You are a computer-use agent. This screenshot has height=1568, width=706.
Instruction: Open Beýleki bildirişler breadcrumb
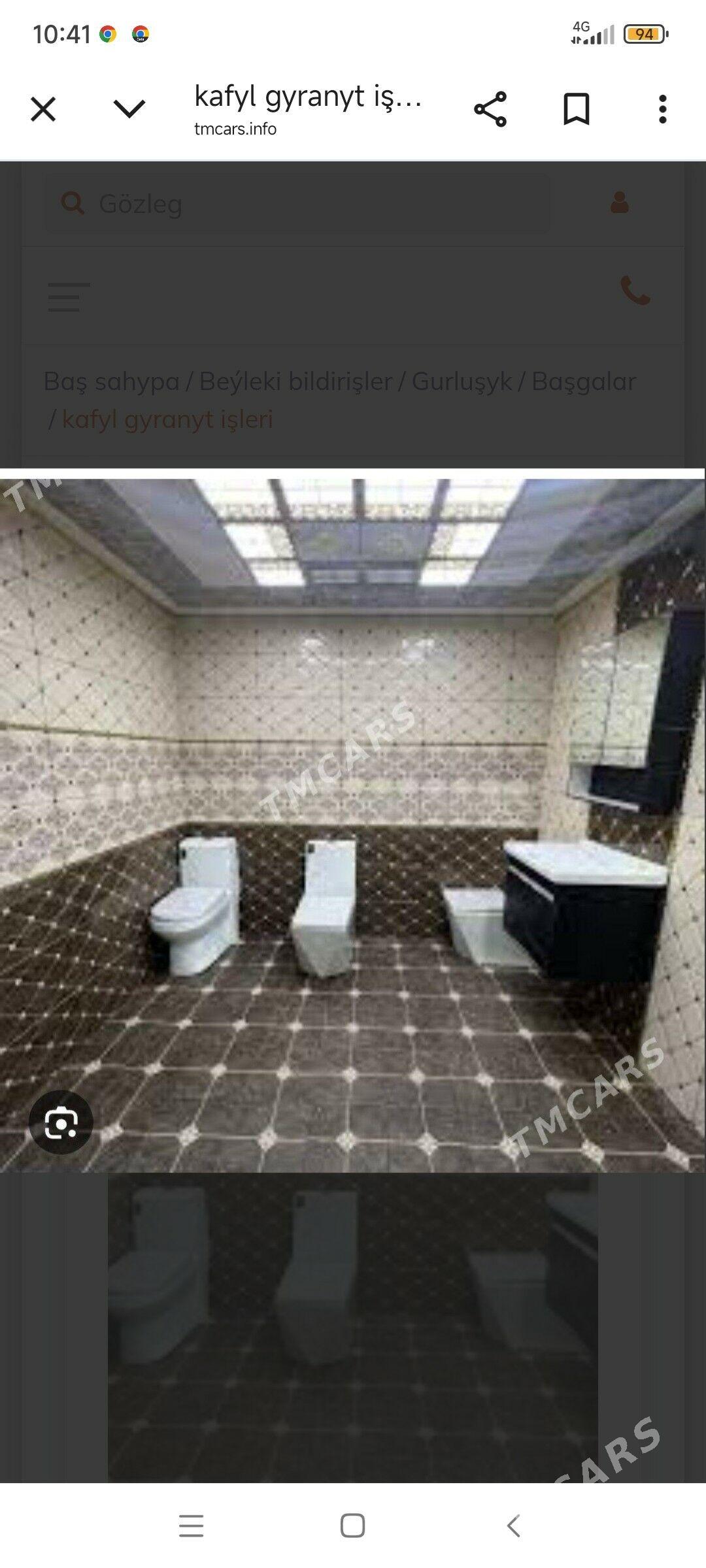click(x=295, y=382)
